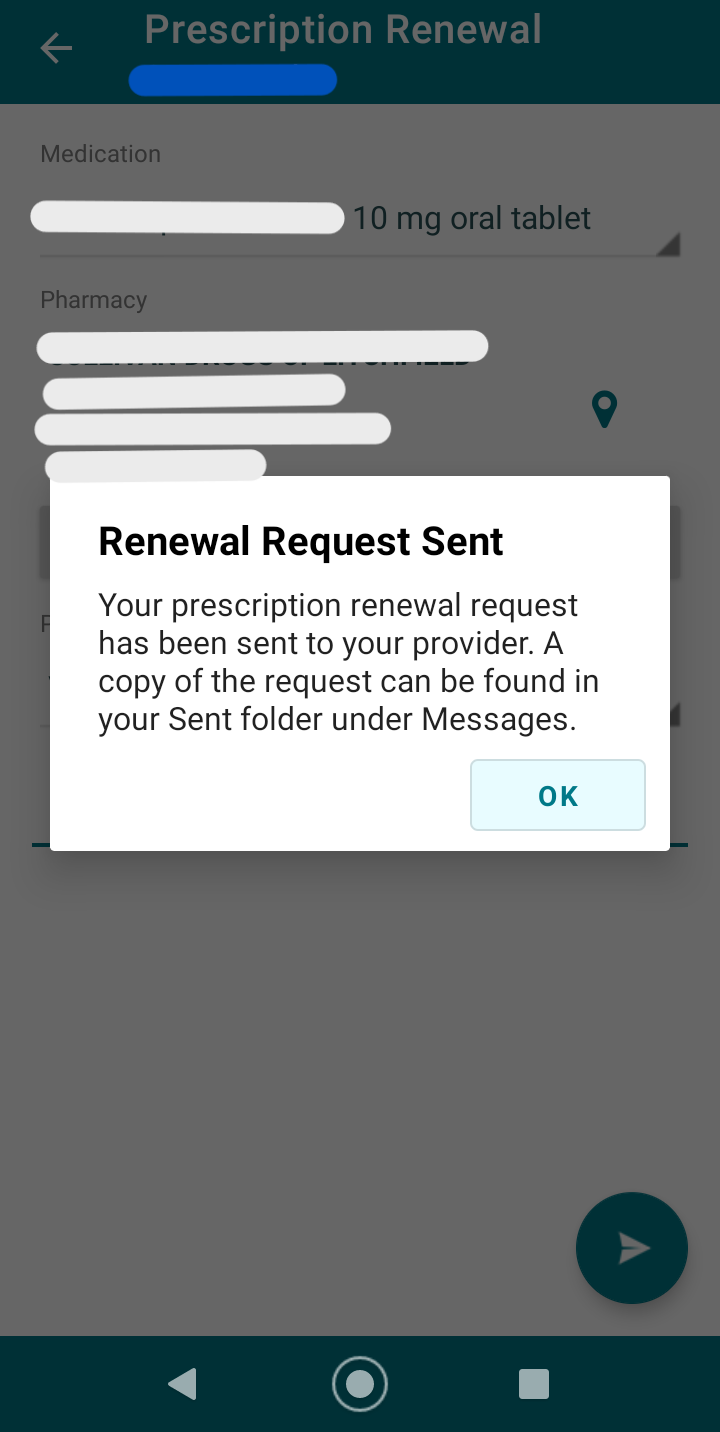Open recent apps with the square navigation button

click(x=533, y=1384)
